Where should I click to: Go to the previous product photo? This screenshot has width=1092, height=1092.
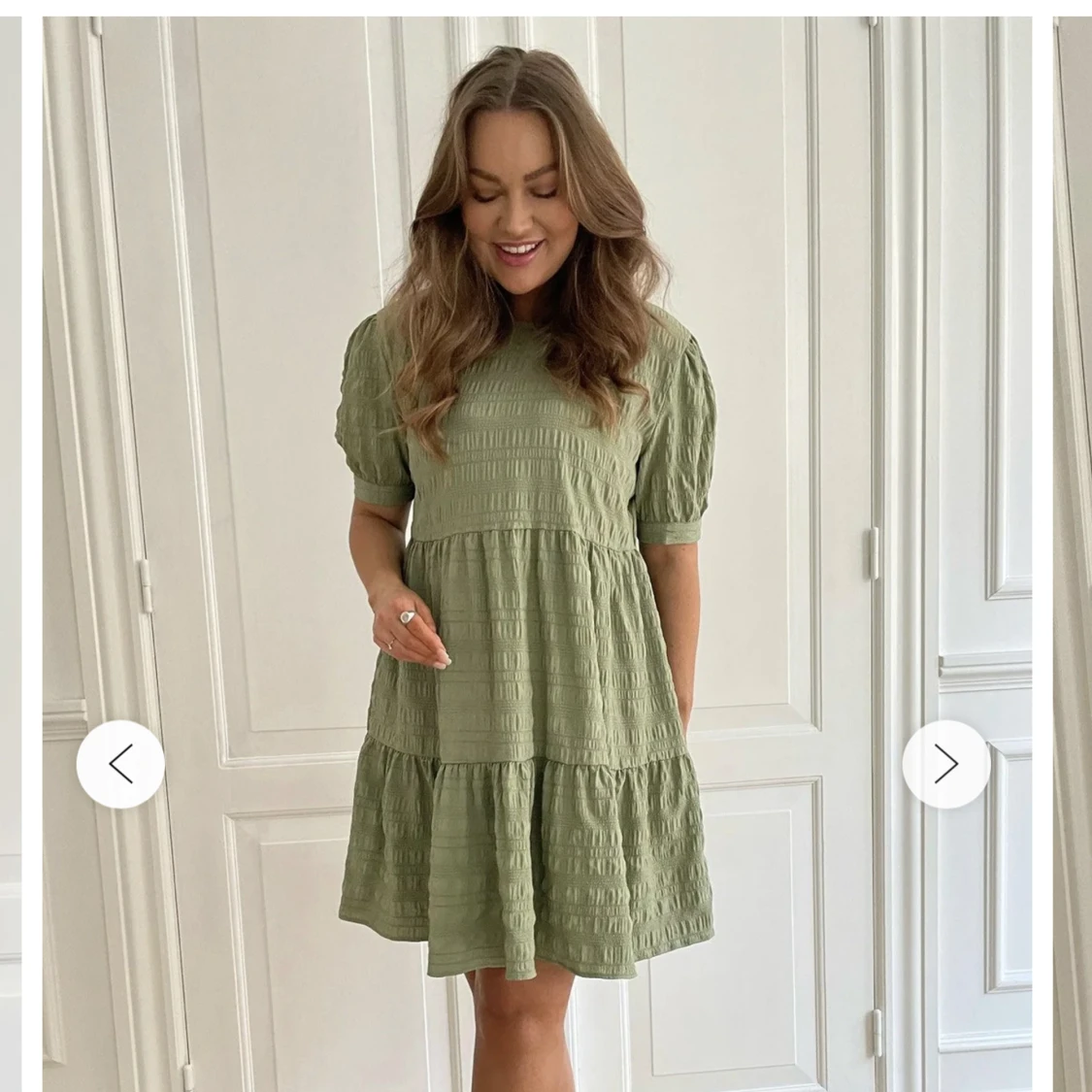point(120,764)
